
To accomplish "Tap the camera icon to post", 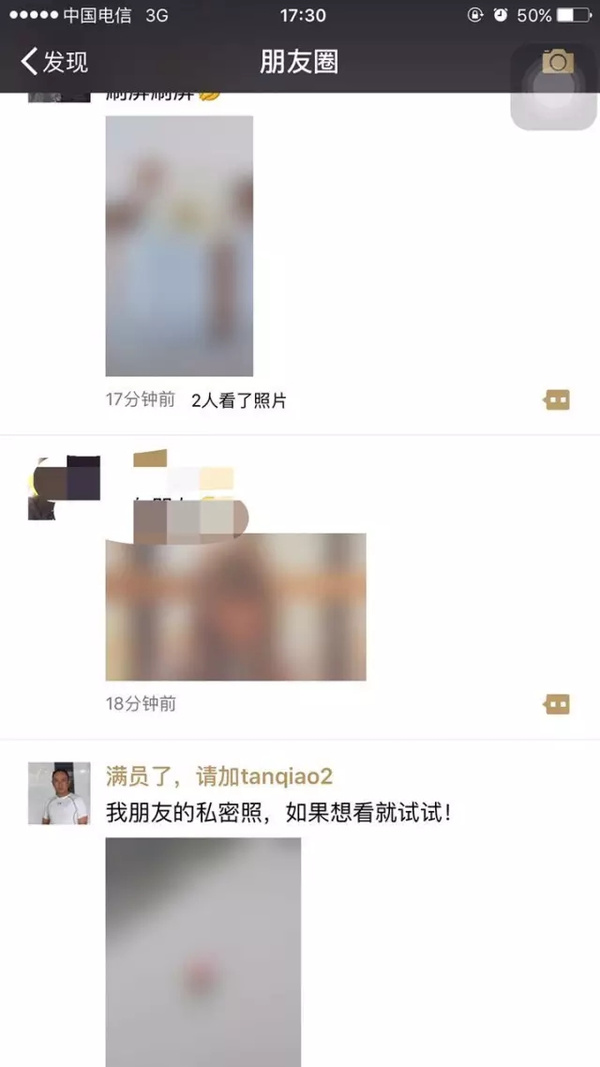I will click(557, 62).
